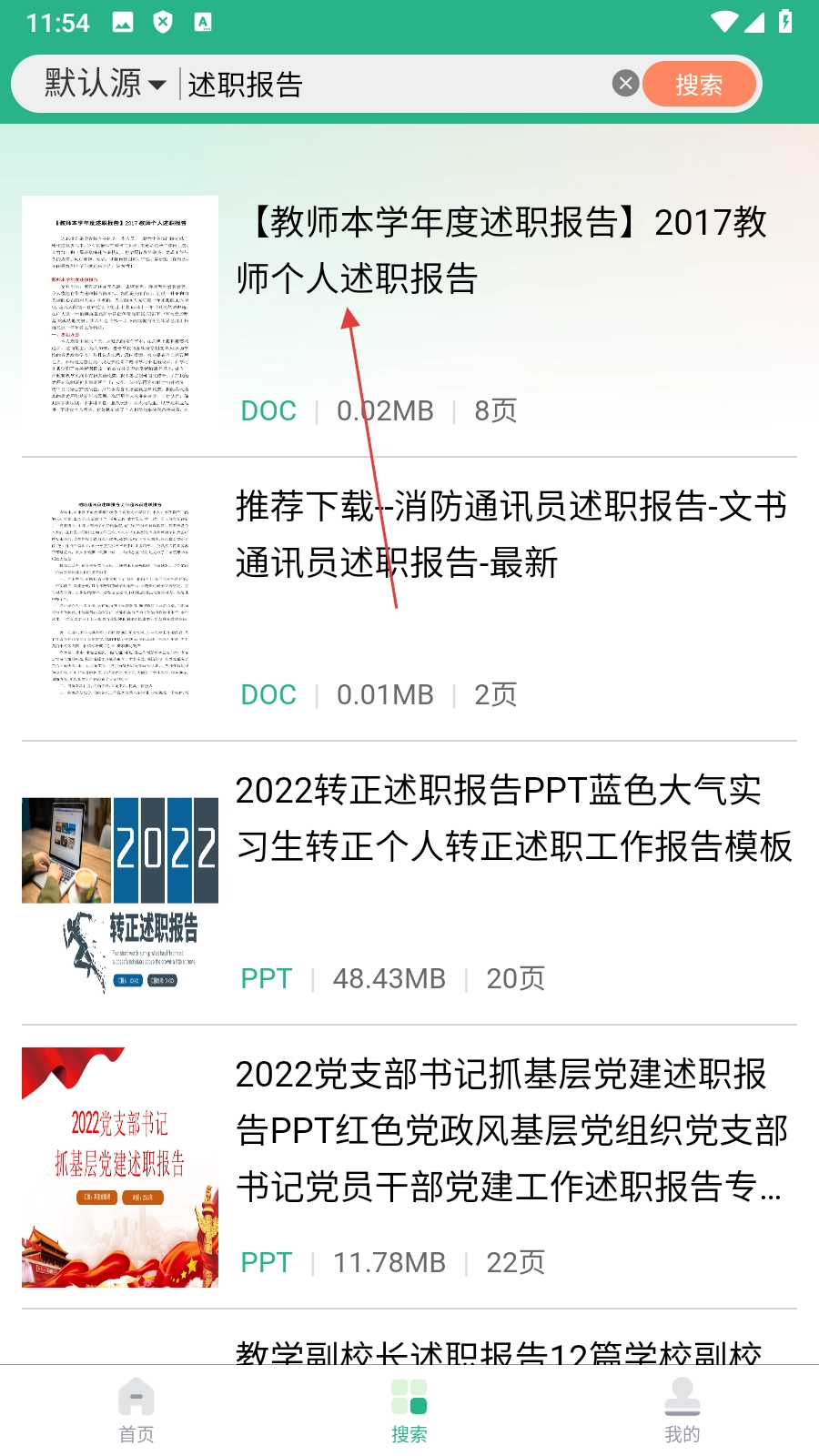Open the 默认源 source dropdown
The image size is (819, 1456).
[x=105, y=84]
